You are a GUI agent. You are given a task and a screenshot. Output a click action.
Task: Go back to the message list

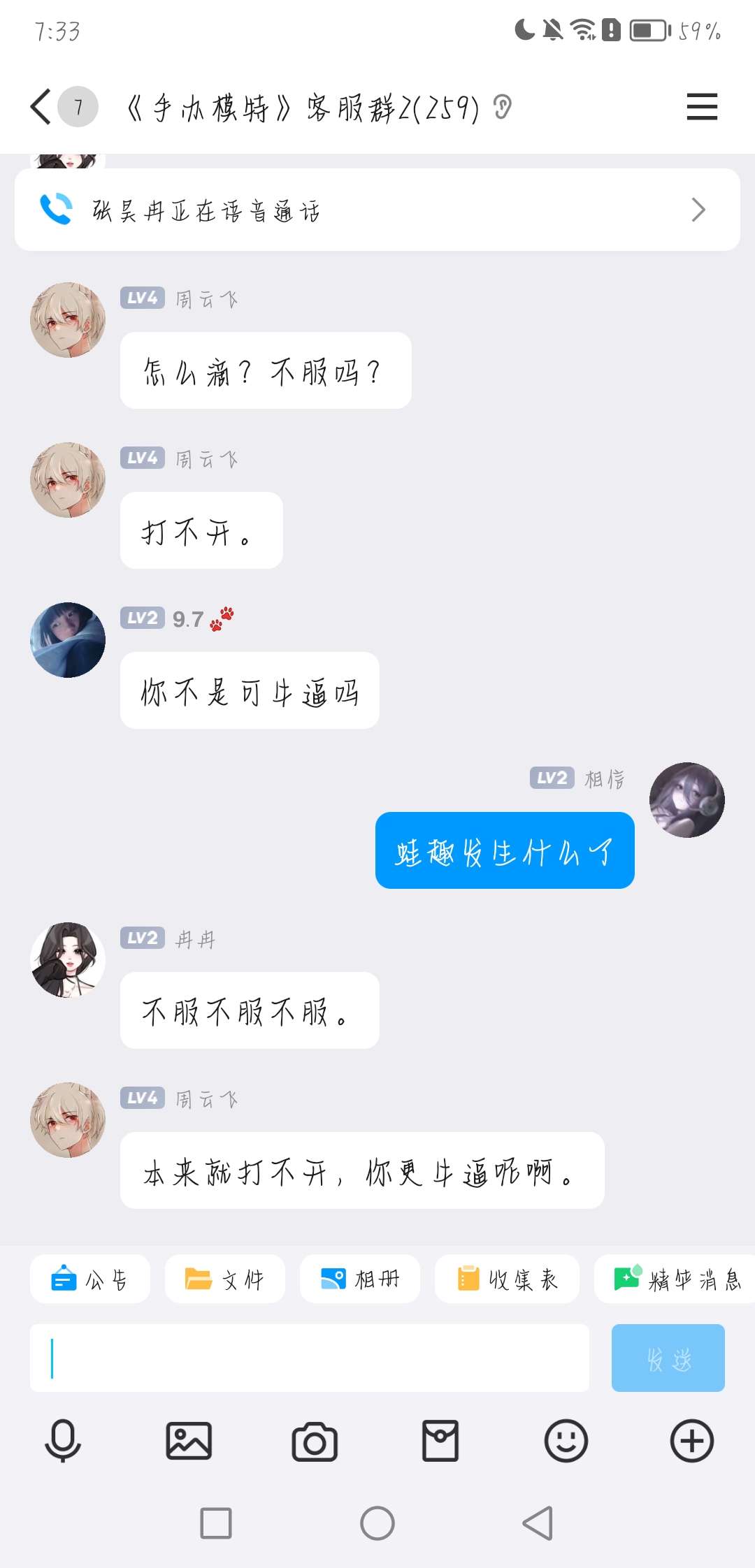tap(42, 107)
